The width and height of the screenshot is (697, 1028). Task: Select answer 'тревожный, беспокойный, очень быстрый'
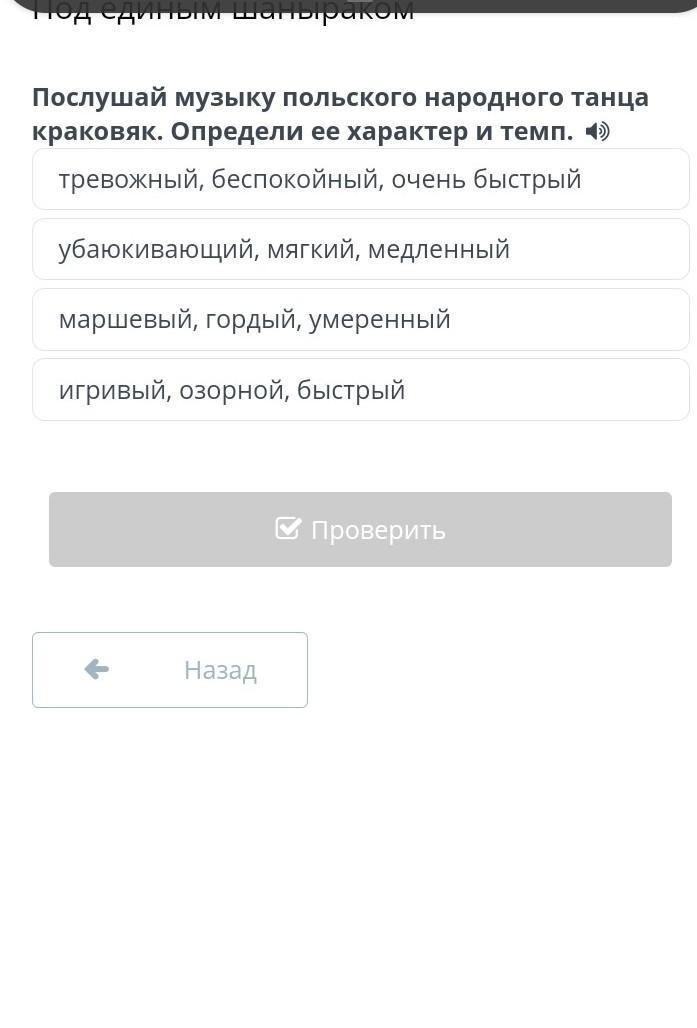click(360, 180)
